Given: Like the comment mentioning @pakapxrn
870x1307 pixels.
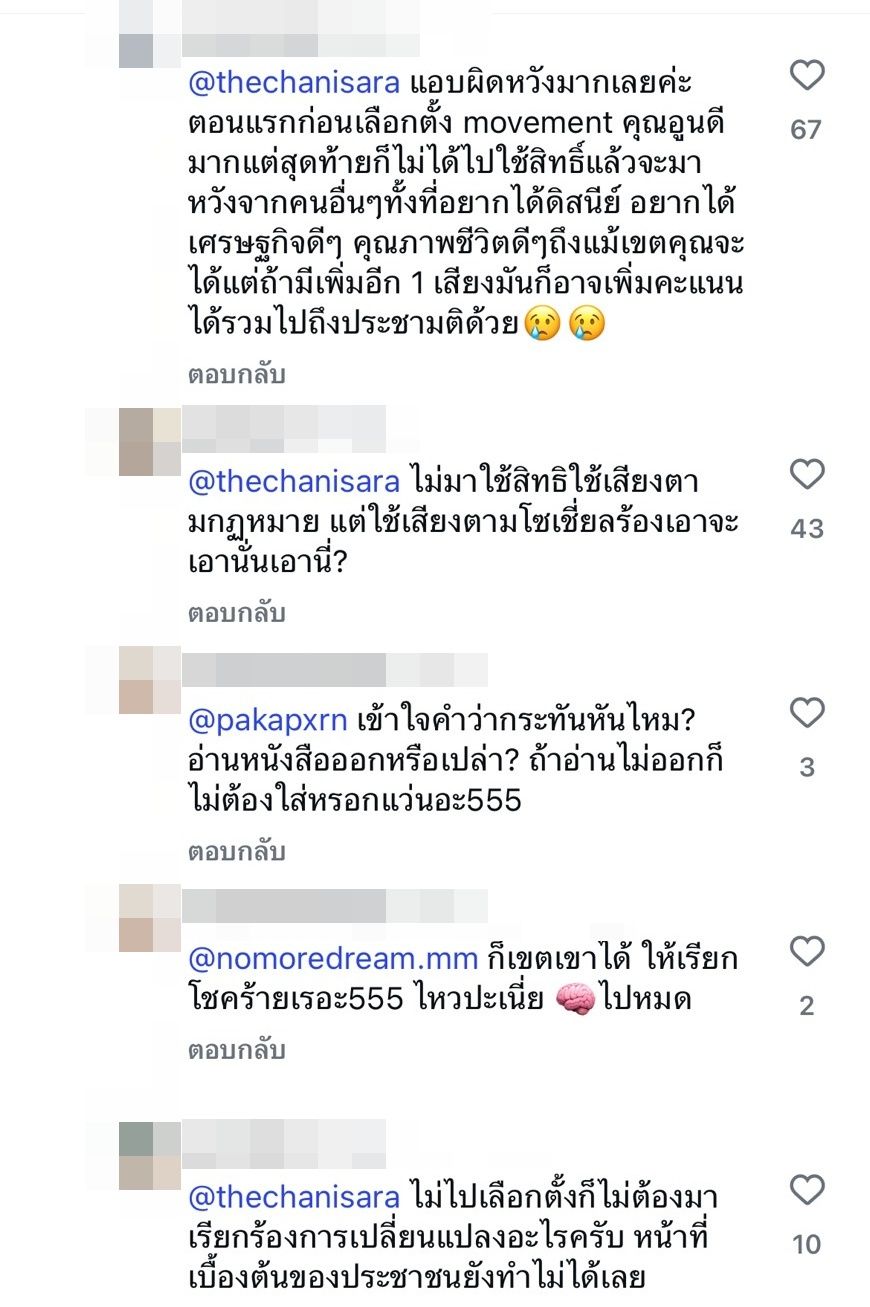Looking at the screenshot, I should click(x=806, y=713).
